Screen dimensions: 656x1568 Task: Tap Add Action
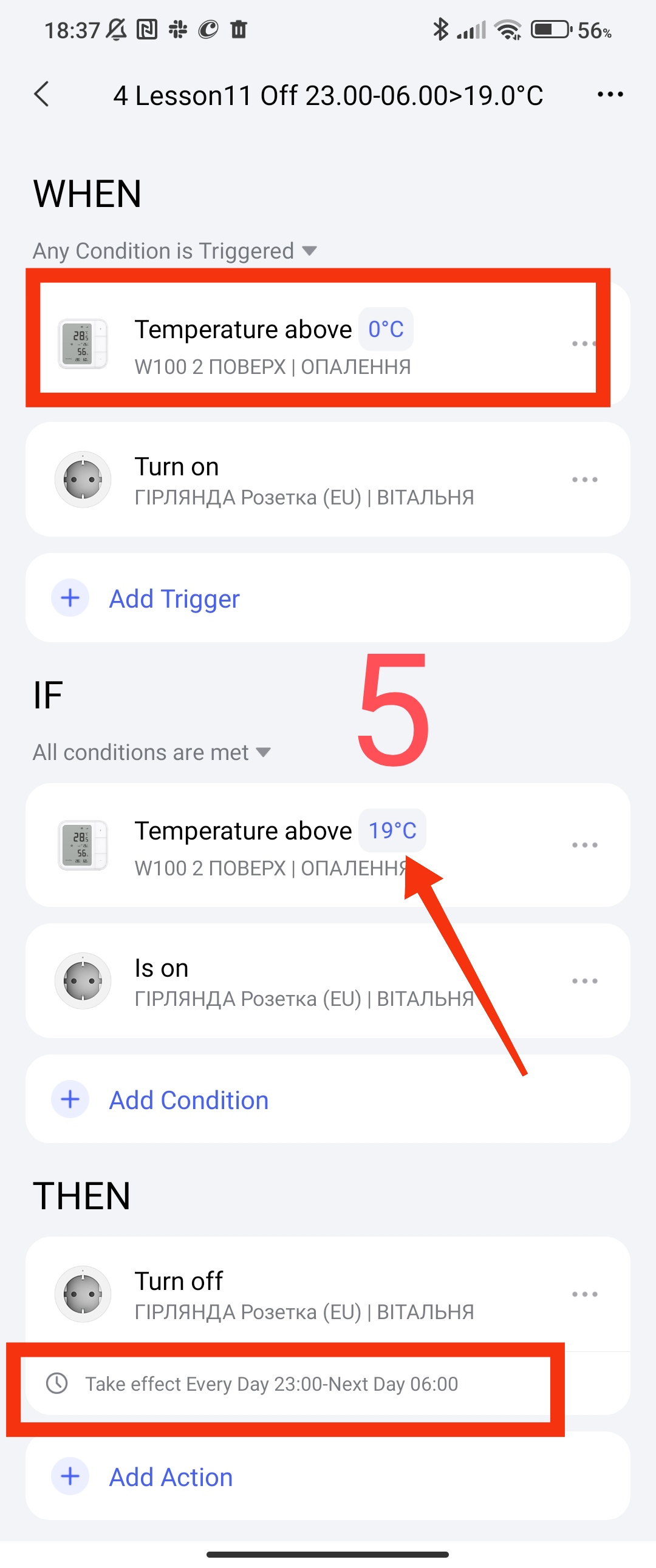pos(171,1478)
